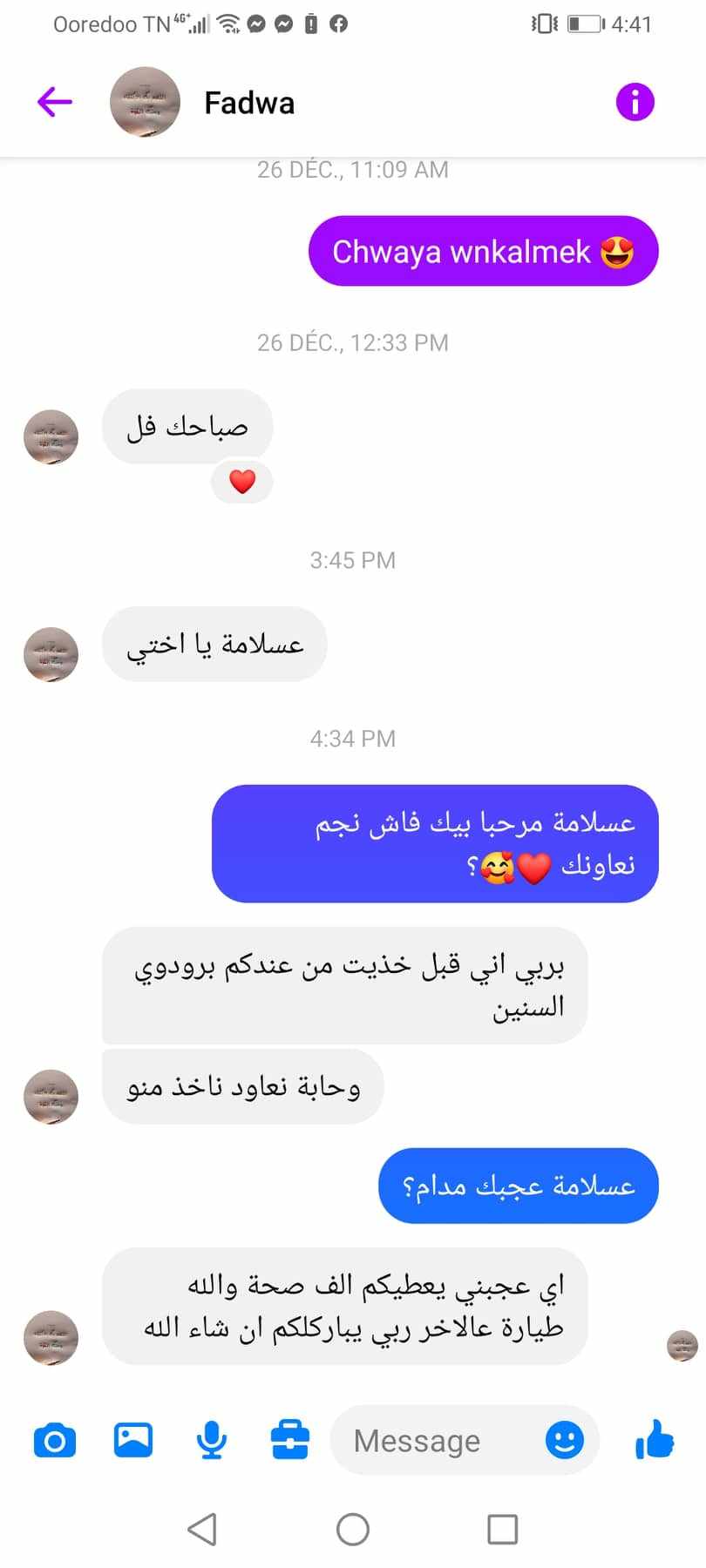Open the emoji picker smiley

click(565, 1440)
